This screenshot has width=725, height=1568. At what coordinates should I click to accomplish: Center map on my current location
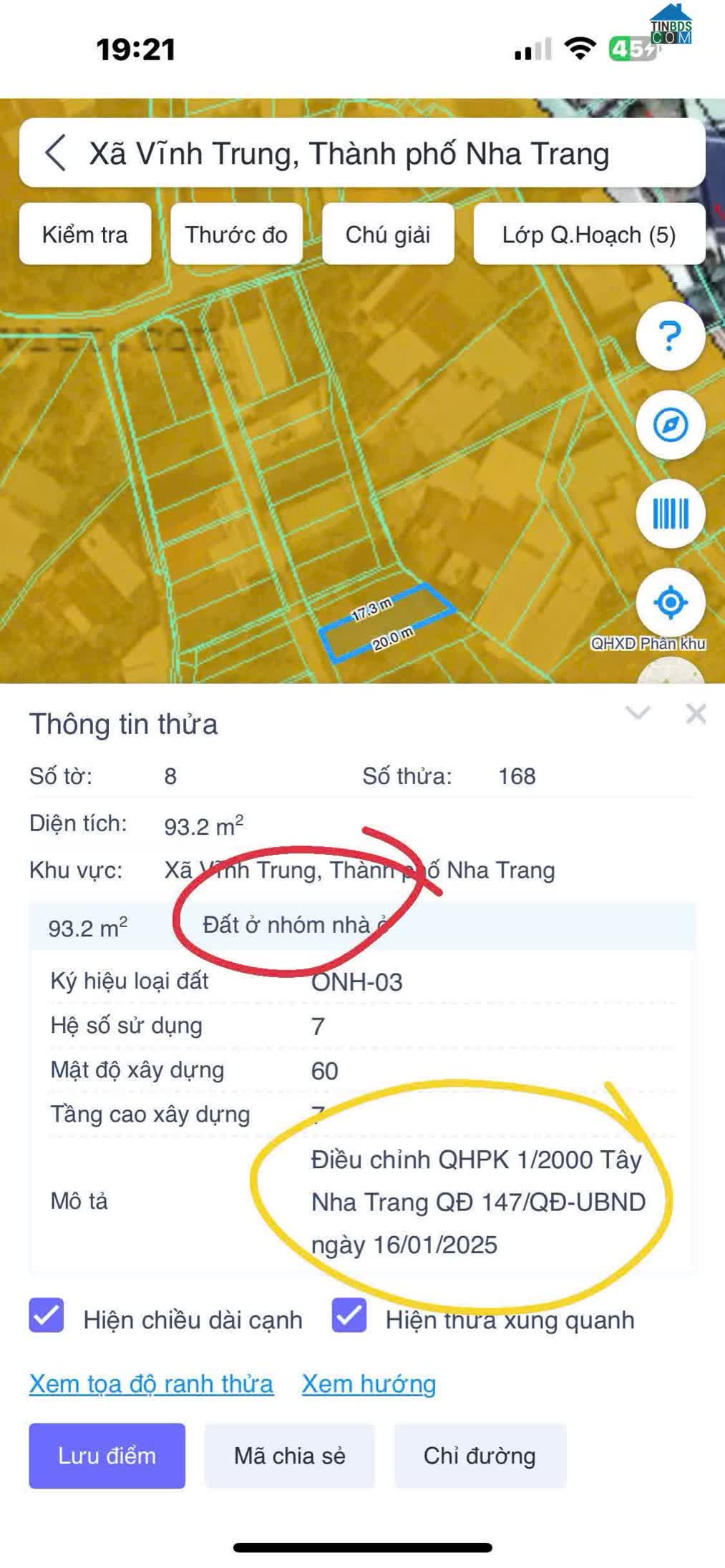tap(671, 602)
